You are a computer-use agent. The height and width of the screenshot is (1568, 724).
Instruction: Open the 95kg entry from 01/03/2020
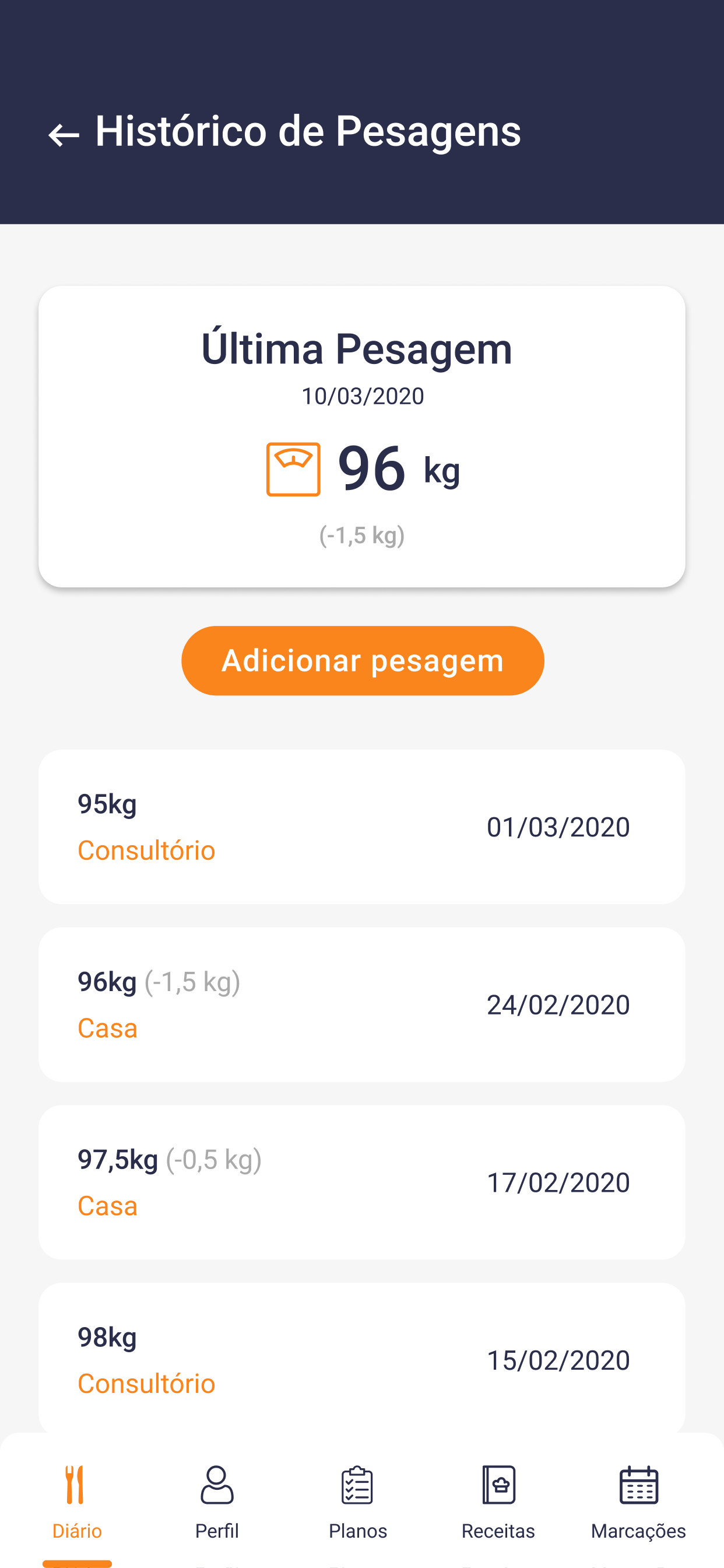pos(362,827)
